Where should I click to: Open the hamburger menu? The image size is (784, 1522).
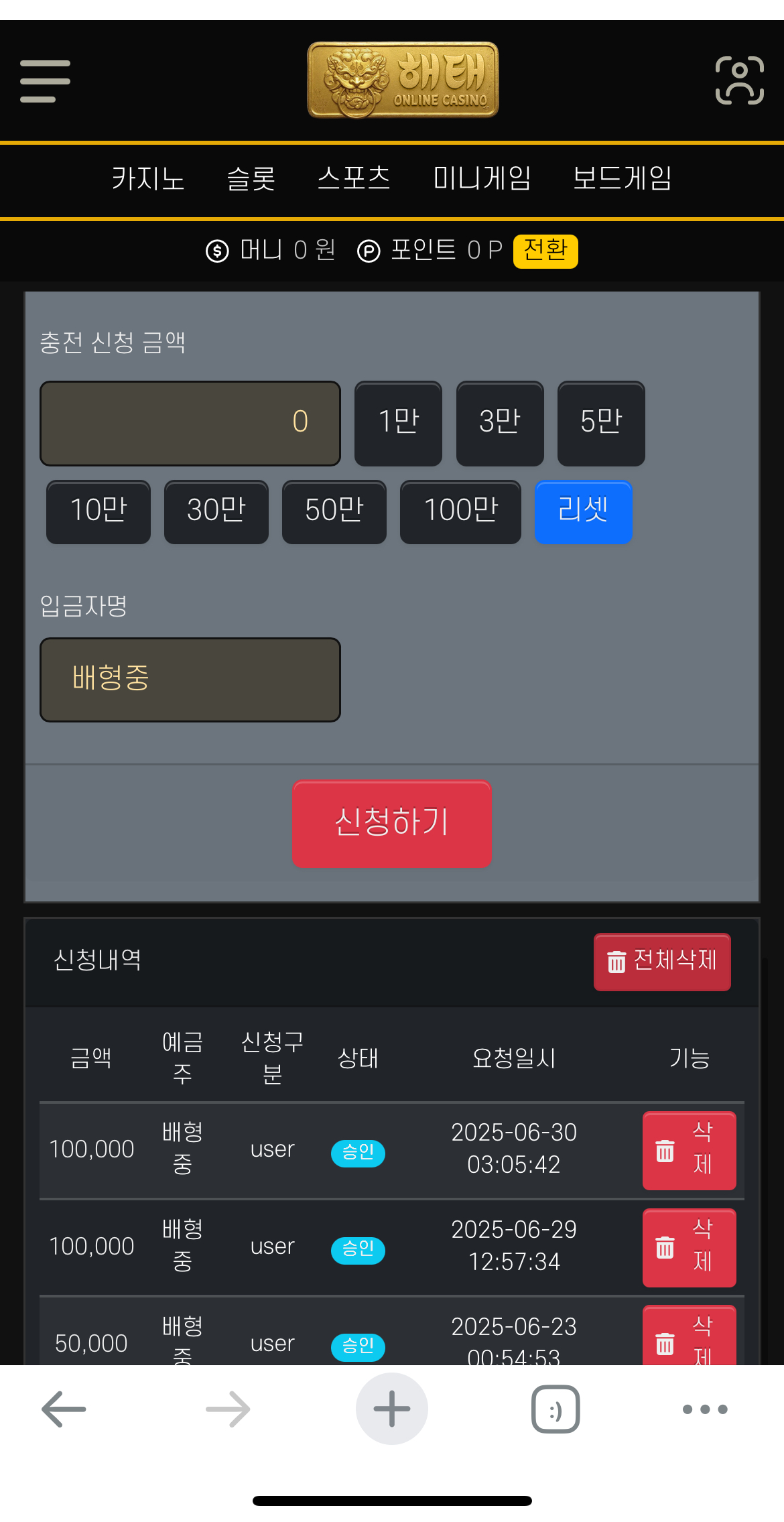[x=45, y=81]
